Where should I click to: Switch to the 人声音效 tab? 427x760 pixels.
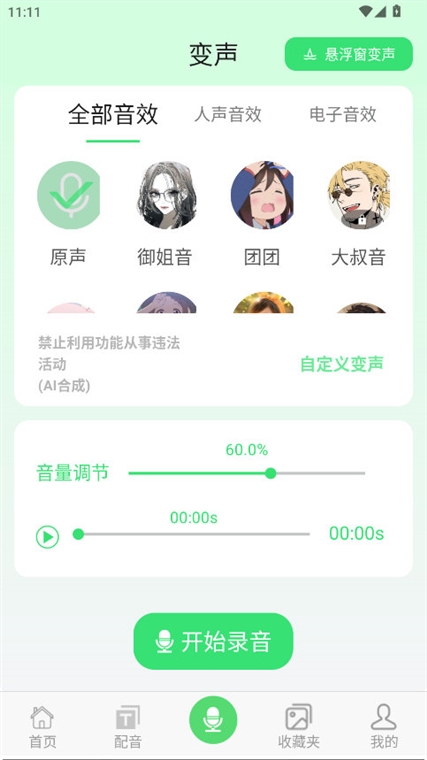[x=228, y=114]
